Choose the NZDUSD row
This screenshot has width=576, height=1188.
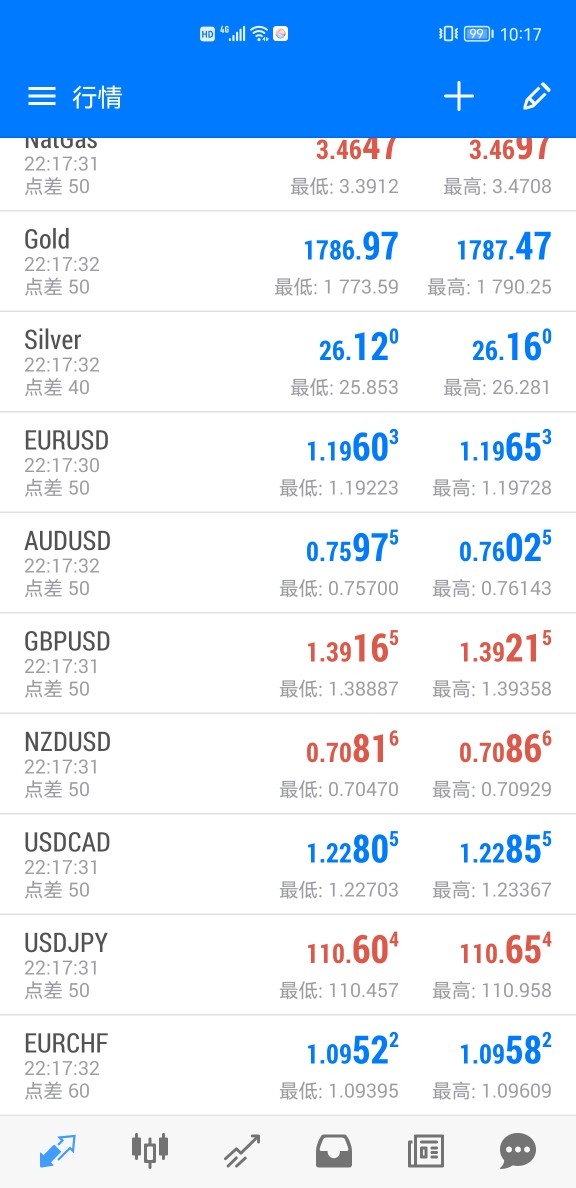(x=288, y=764)
